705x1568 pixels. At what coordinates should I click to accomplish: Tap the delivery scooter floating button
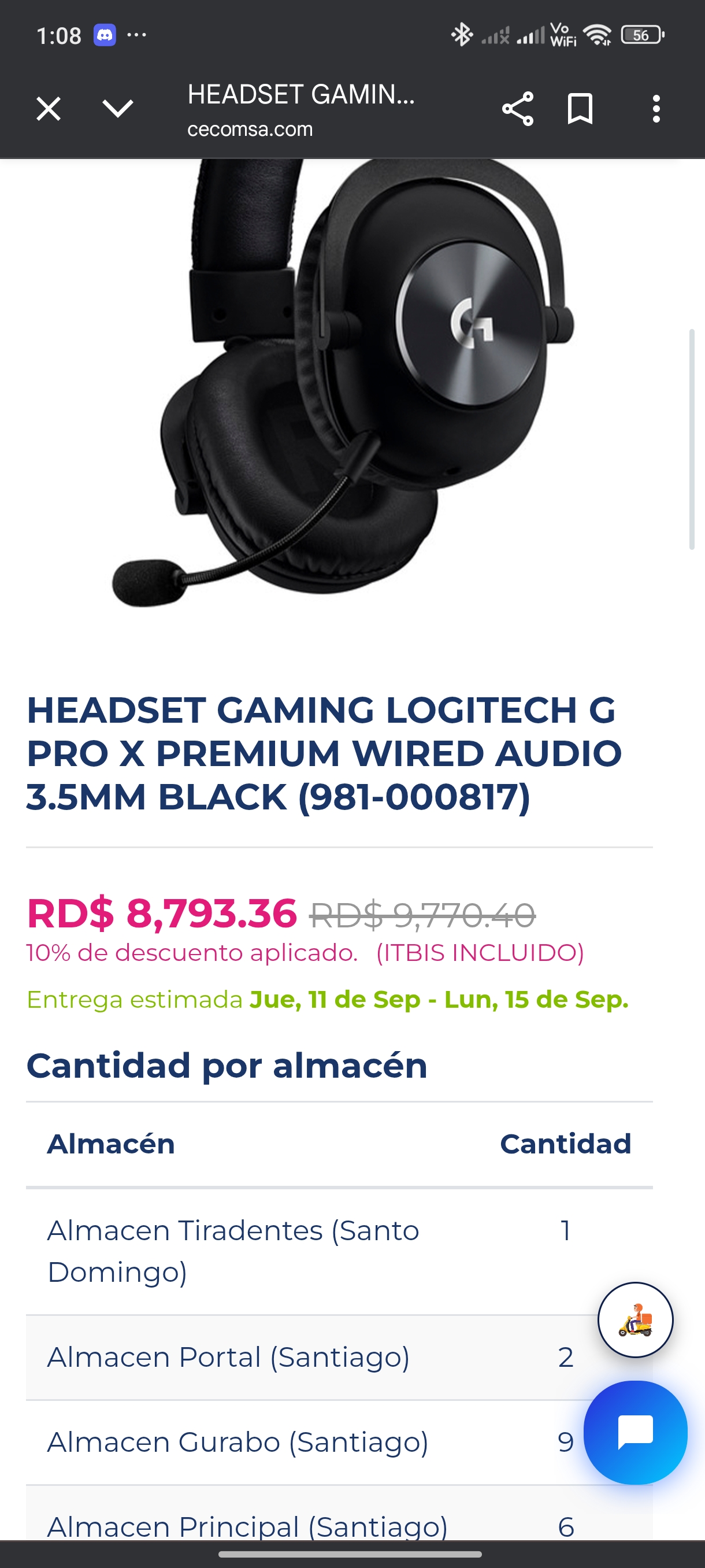coord(635,1319)
